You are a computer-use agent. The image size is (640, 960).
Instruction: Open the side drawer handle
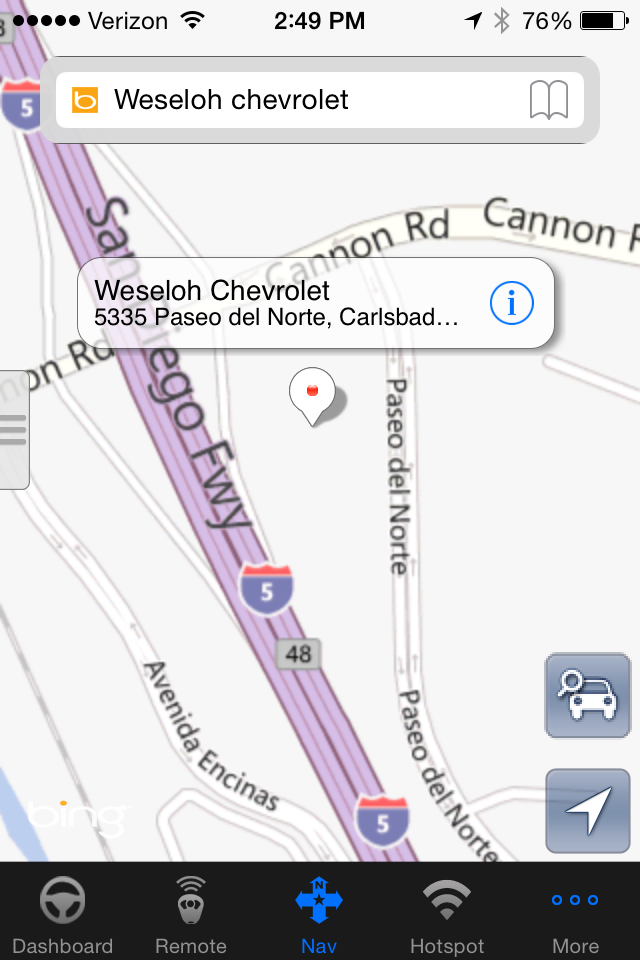(13, 429)
